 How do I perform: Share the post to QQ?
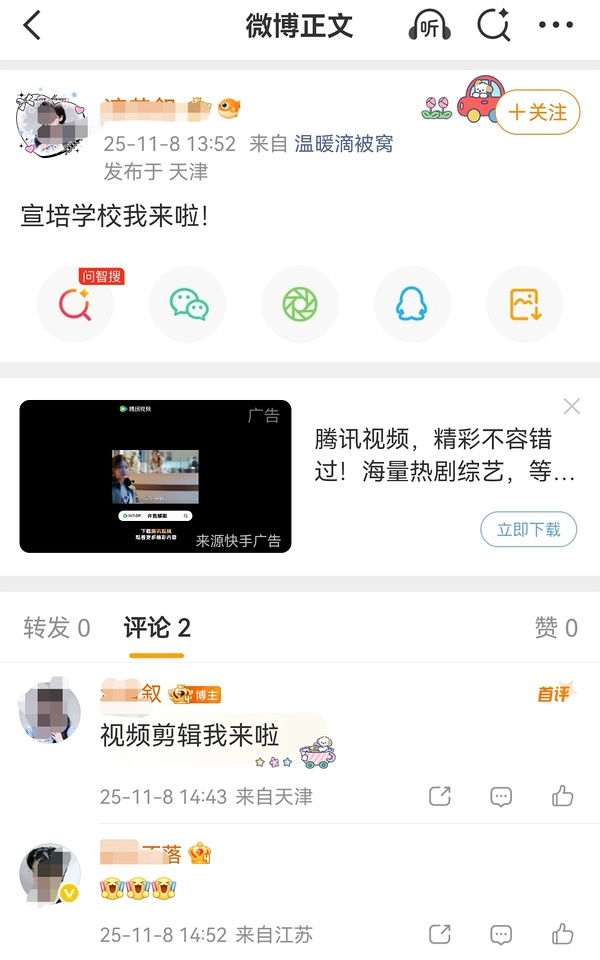[x=412, y=304]
